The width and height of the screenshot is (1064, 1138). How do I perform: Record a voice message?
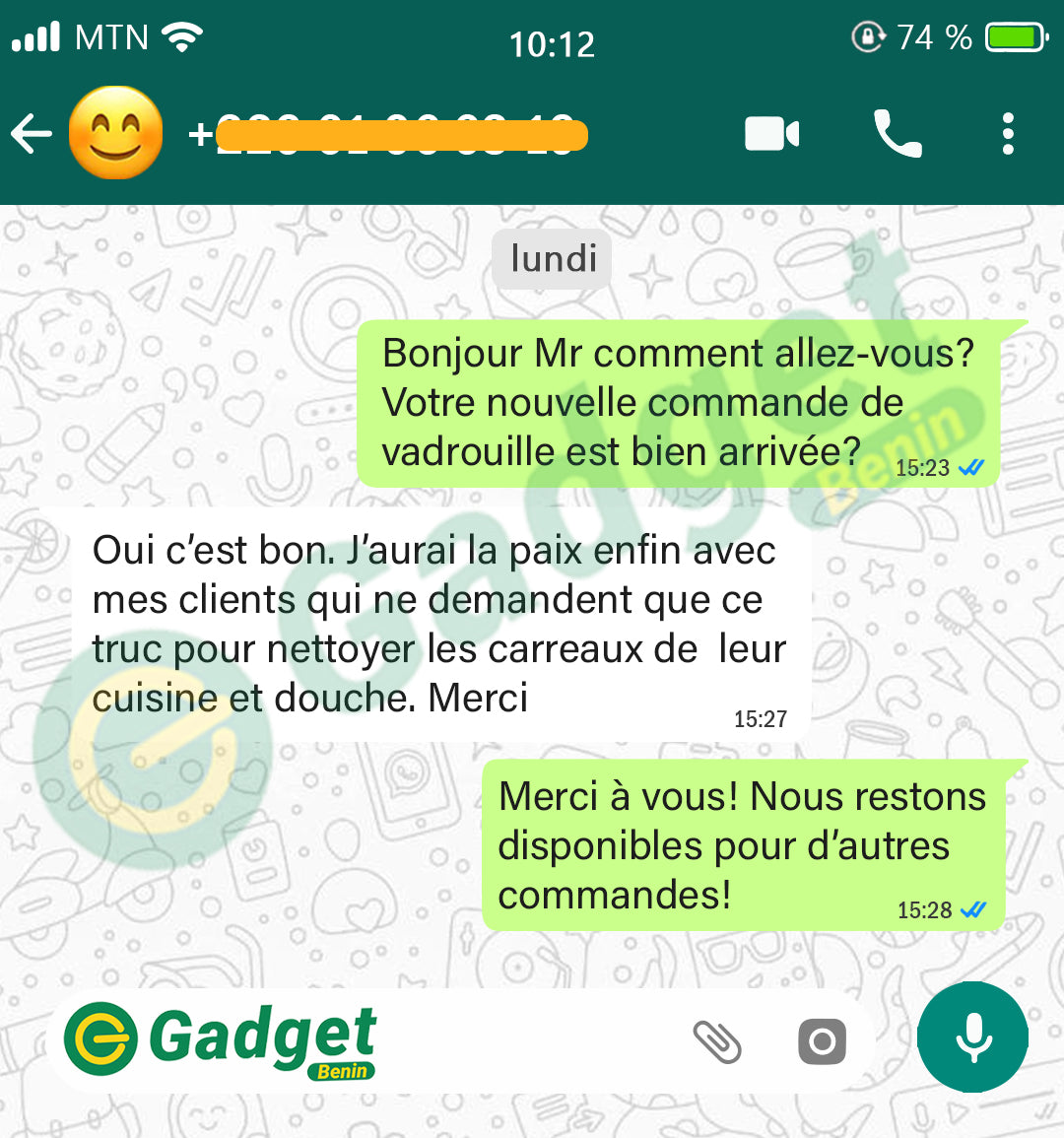point(972,1038)
